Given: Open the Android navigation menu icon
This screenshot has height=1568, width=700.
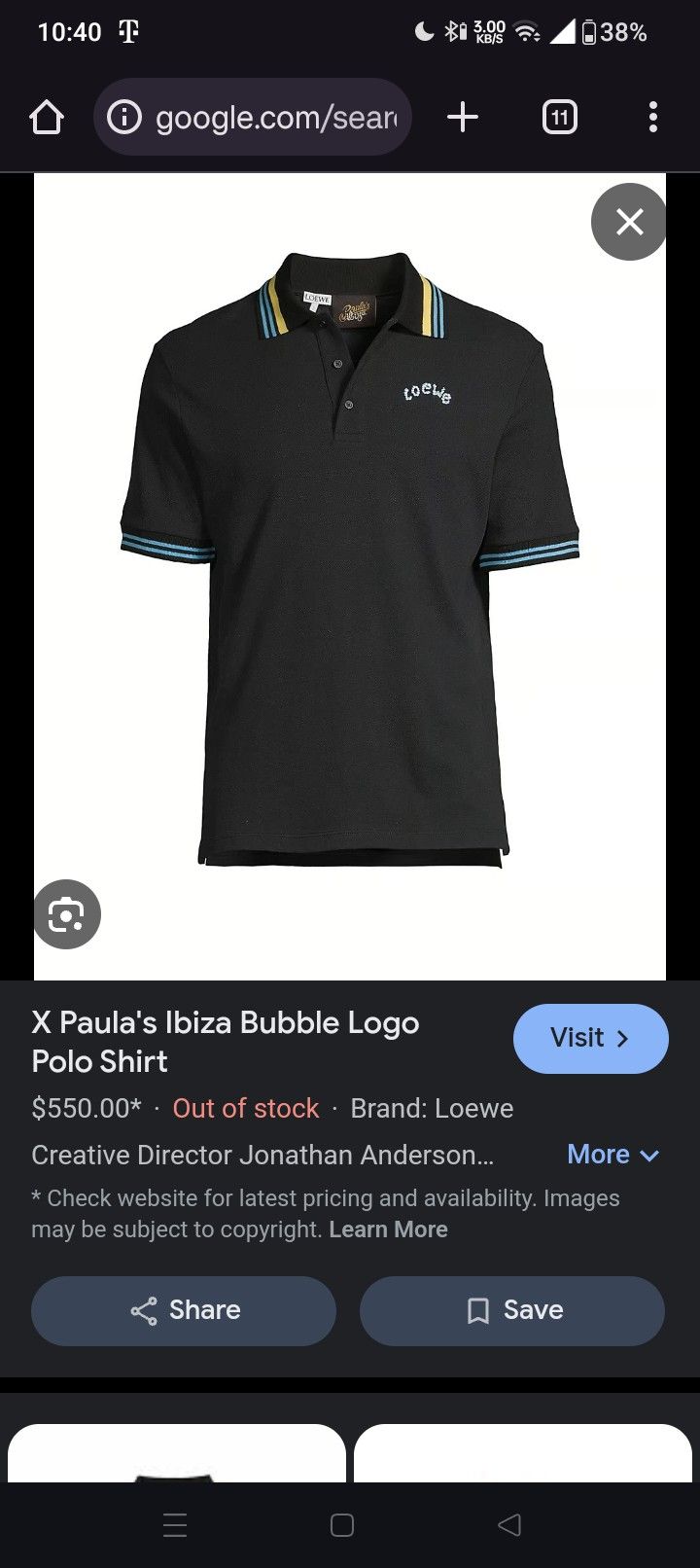Looking at the screenshot, I should (175, 1525).
